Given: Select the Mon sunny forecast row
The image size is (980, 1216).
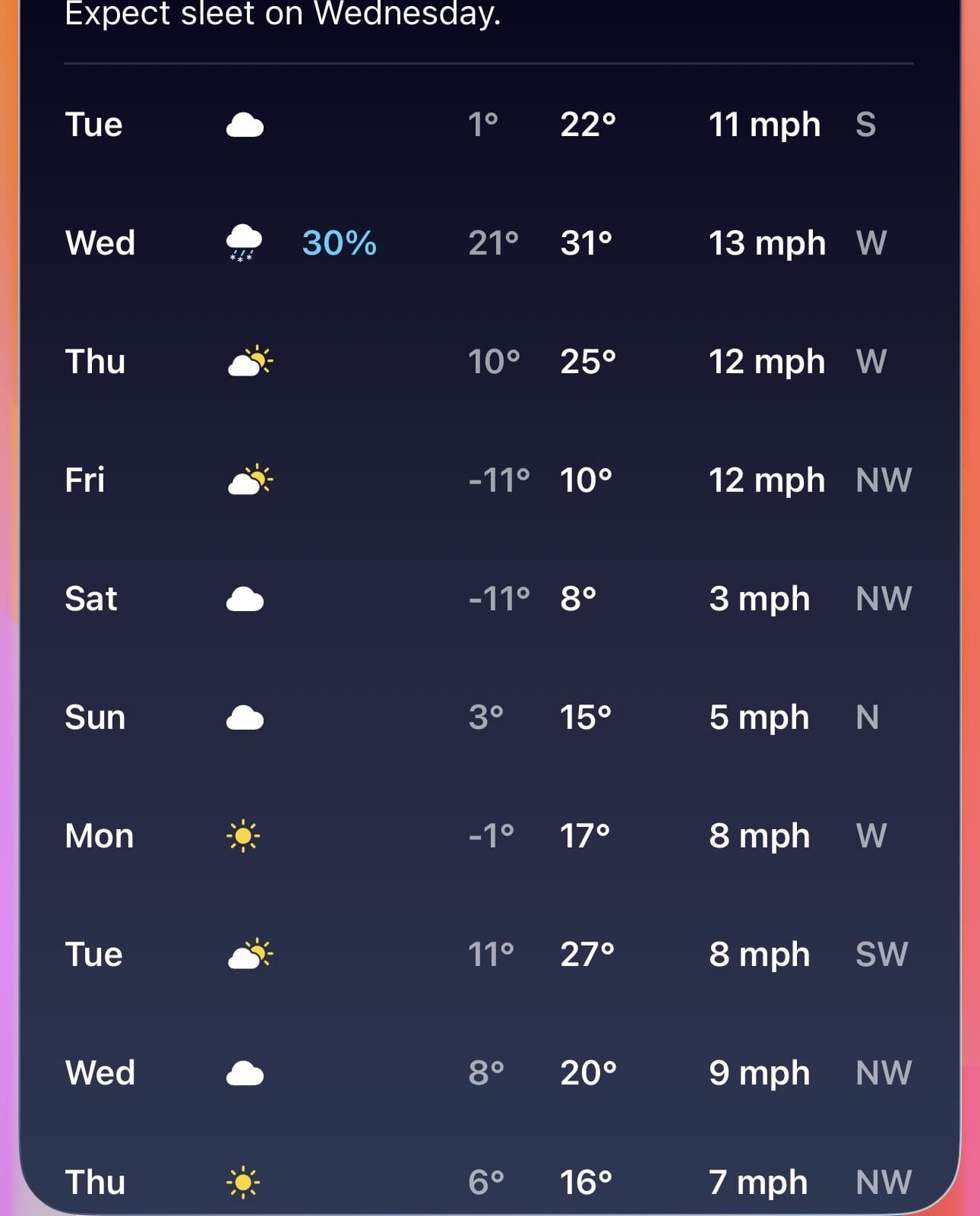Looking at the screenshot, I should (488, 836).
